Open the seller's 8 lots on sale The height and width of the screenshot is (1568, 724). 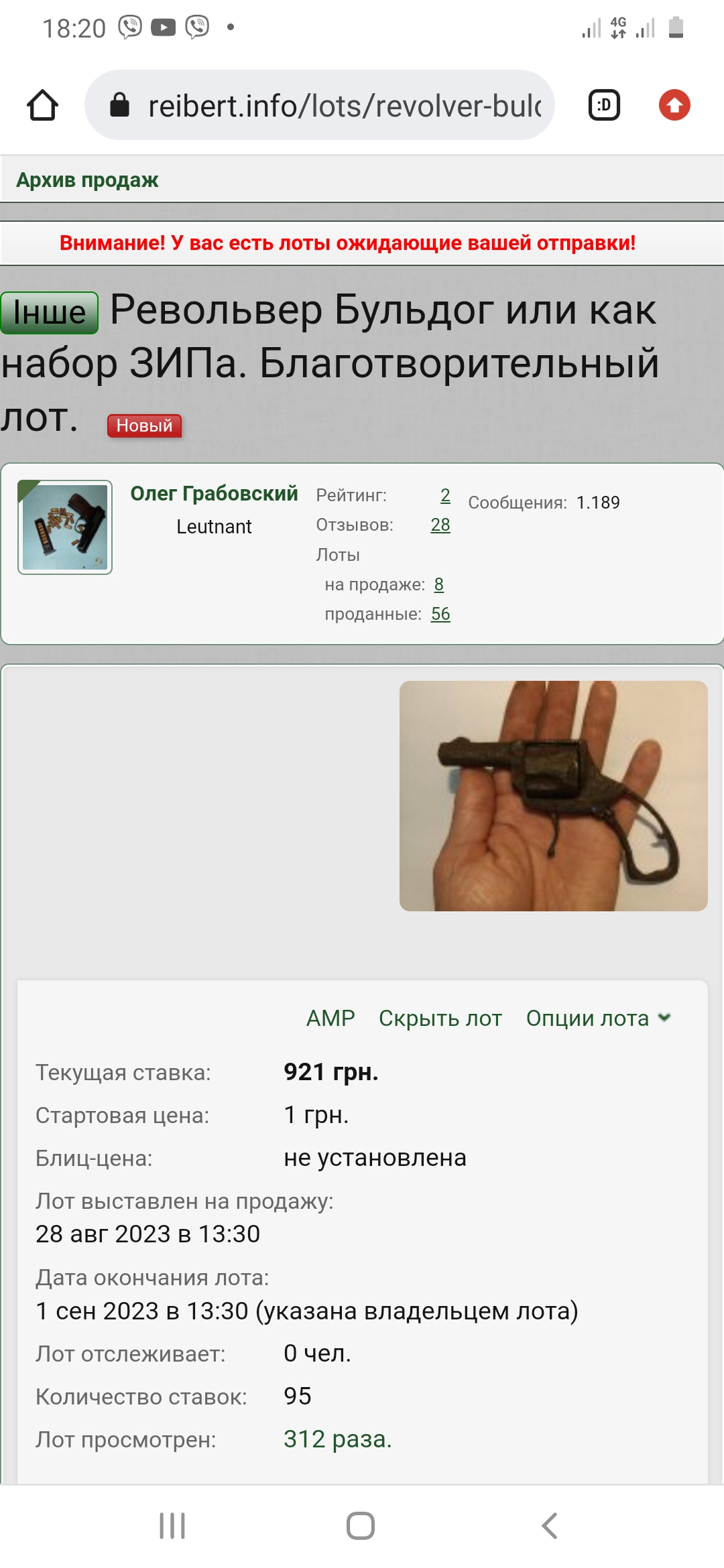coord(439,584)
